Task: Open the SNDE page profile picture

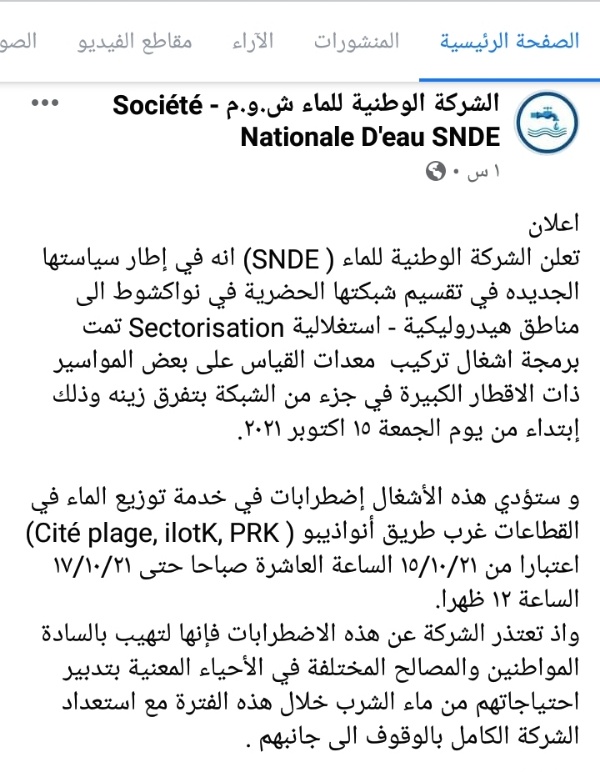Action: [546, 123]
